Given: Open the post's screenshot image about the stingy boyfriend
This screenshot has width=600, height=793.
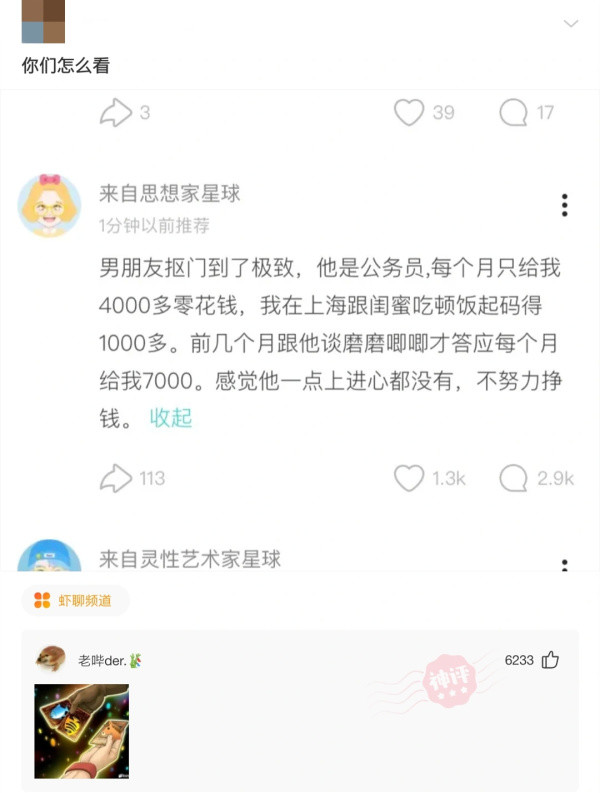Looking at the screenshot, I should pyautogui.click(x=300, y=330).
